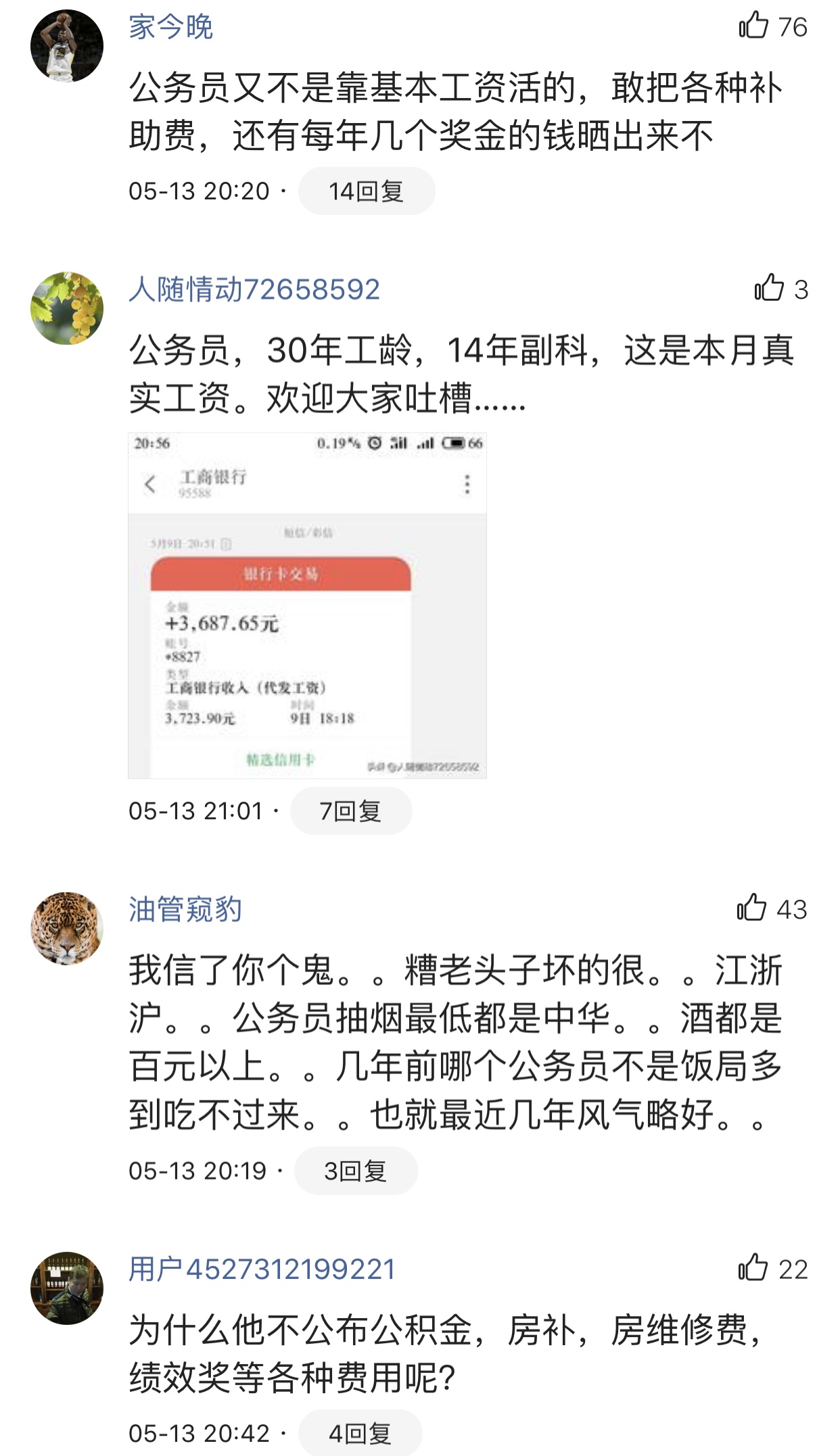Screen dimensions: 840x1456
Task: Like the comment by 家今晚
Action: click(x=753, y=26)
